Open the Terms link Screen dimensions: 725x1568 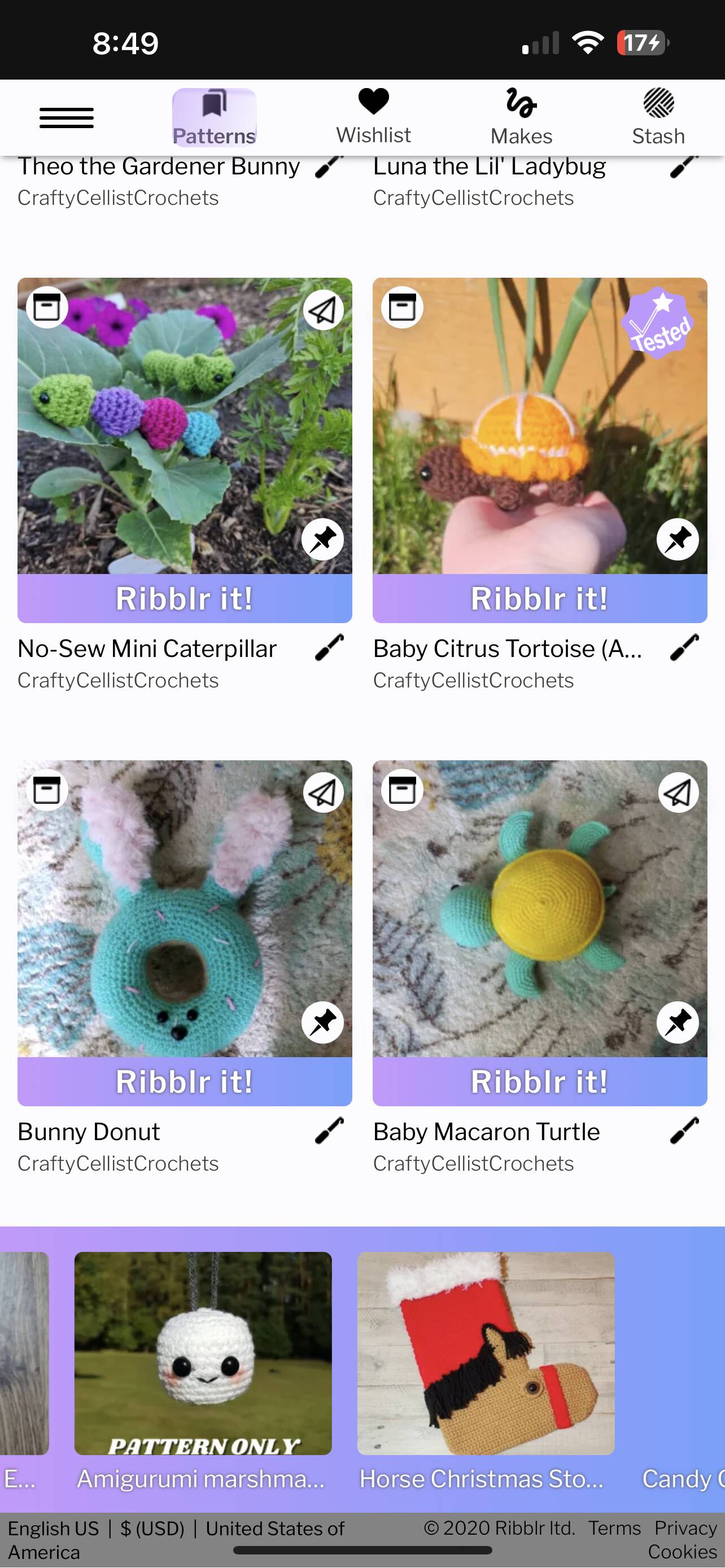pos(614,1528)
